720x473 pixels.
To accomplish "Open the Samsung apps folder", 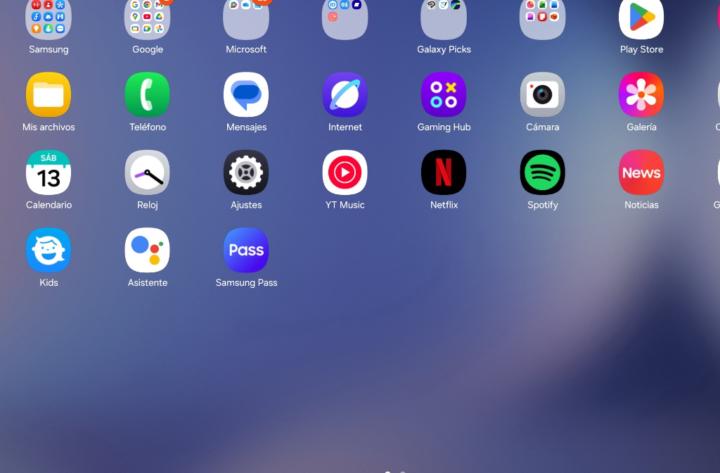I will click(x=48, y=20).
